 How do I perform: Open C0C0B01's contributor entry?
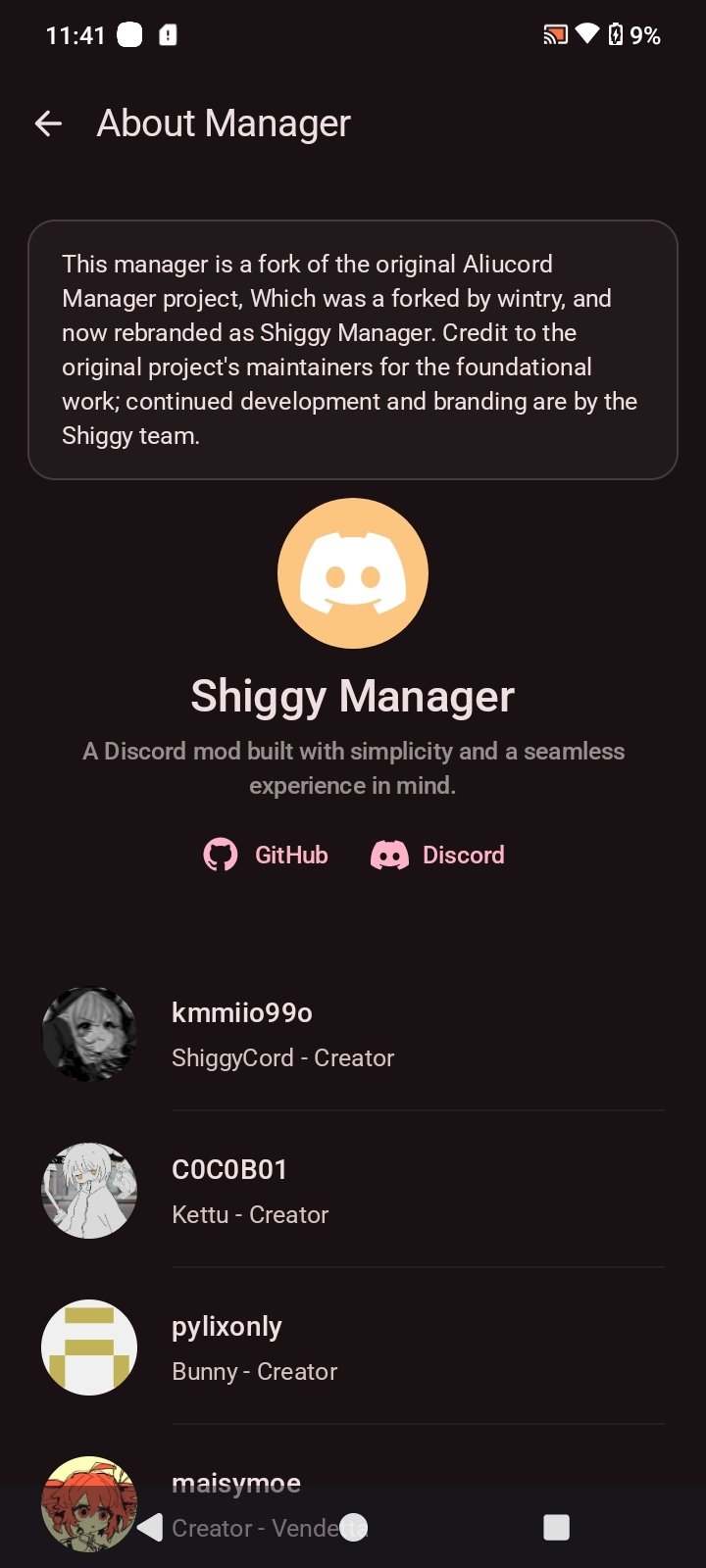click(x=352, y=1191)
